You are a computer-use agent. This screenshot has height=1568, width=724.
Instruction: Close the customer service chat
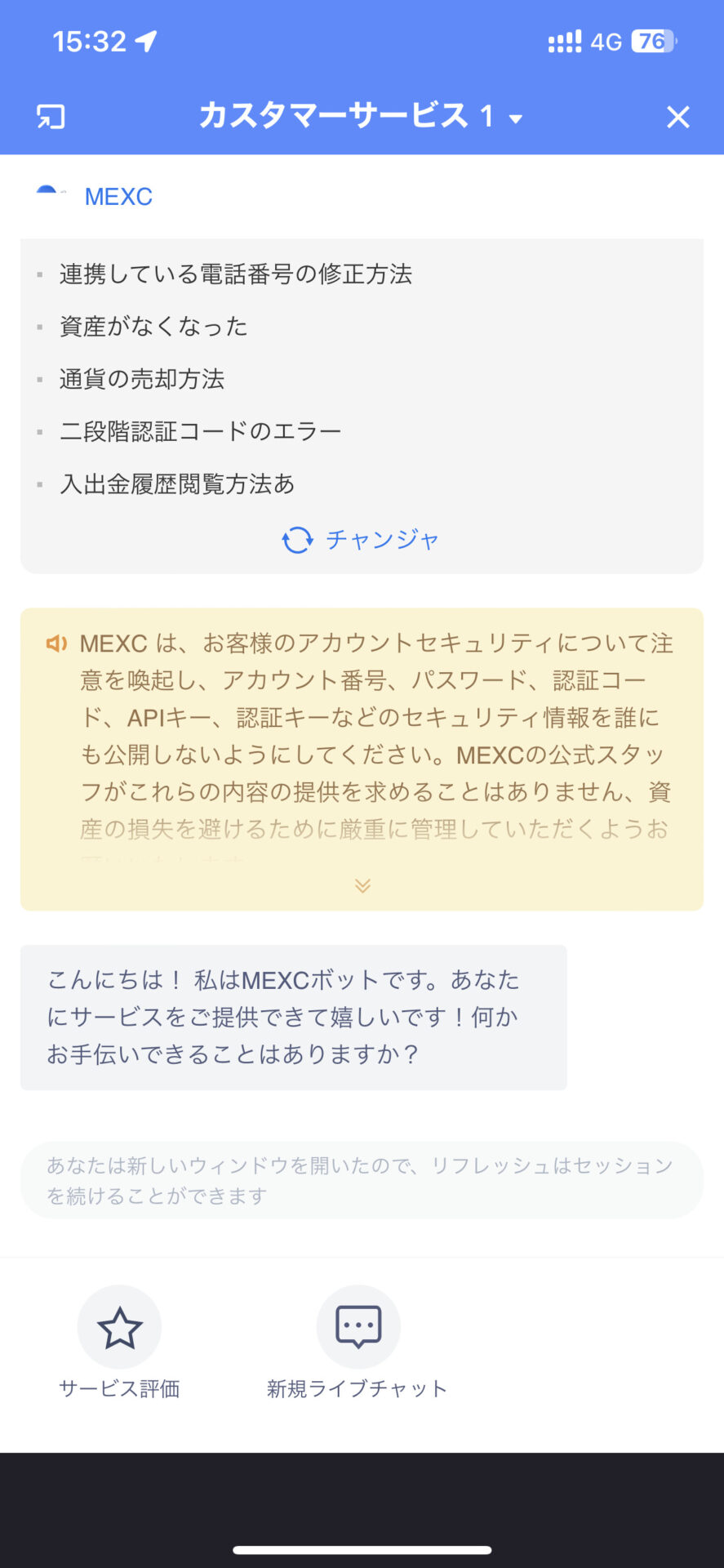coord(677,118)
